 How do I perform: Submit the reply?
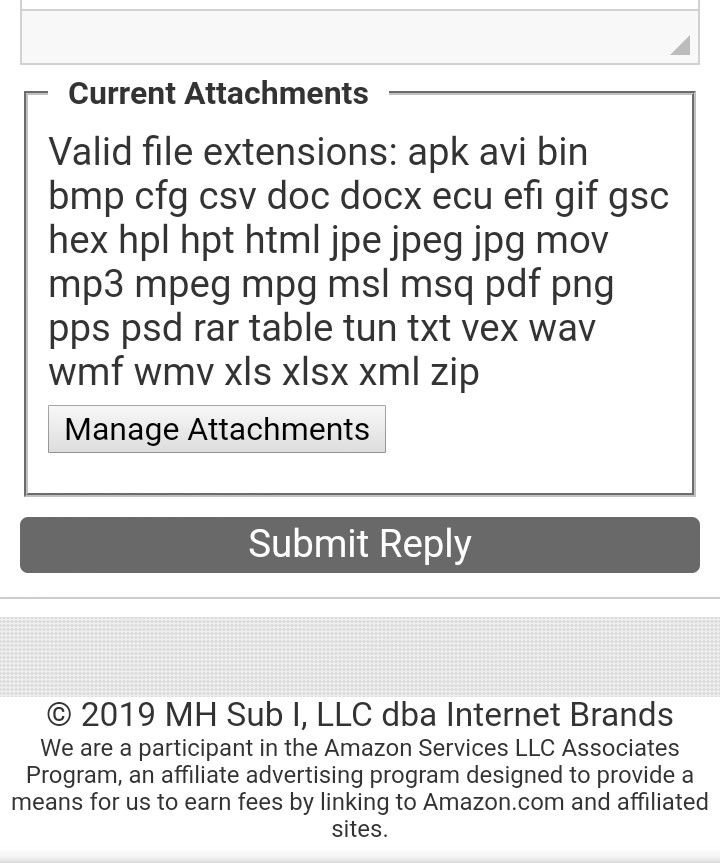coord(359,545)
